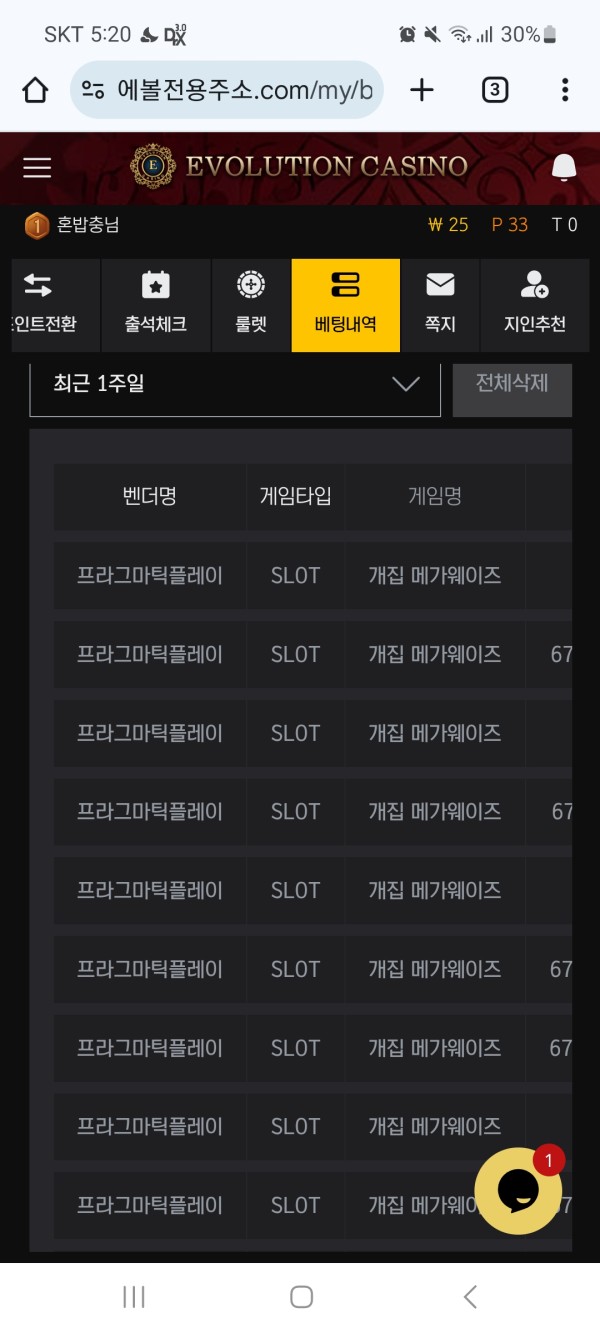
Task: Open the 쪽지 messages tab
Action: (440, 305)
